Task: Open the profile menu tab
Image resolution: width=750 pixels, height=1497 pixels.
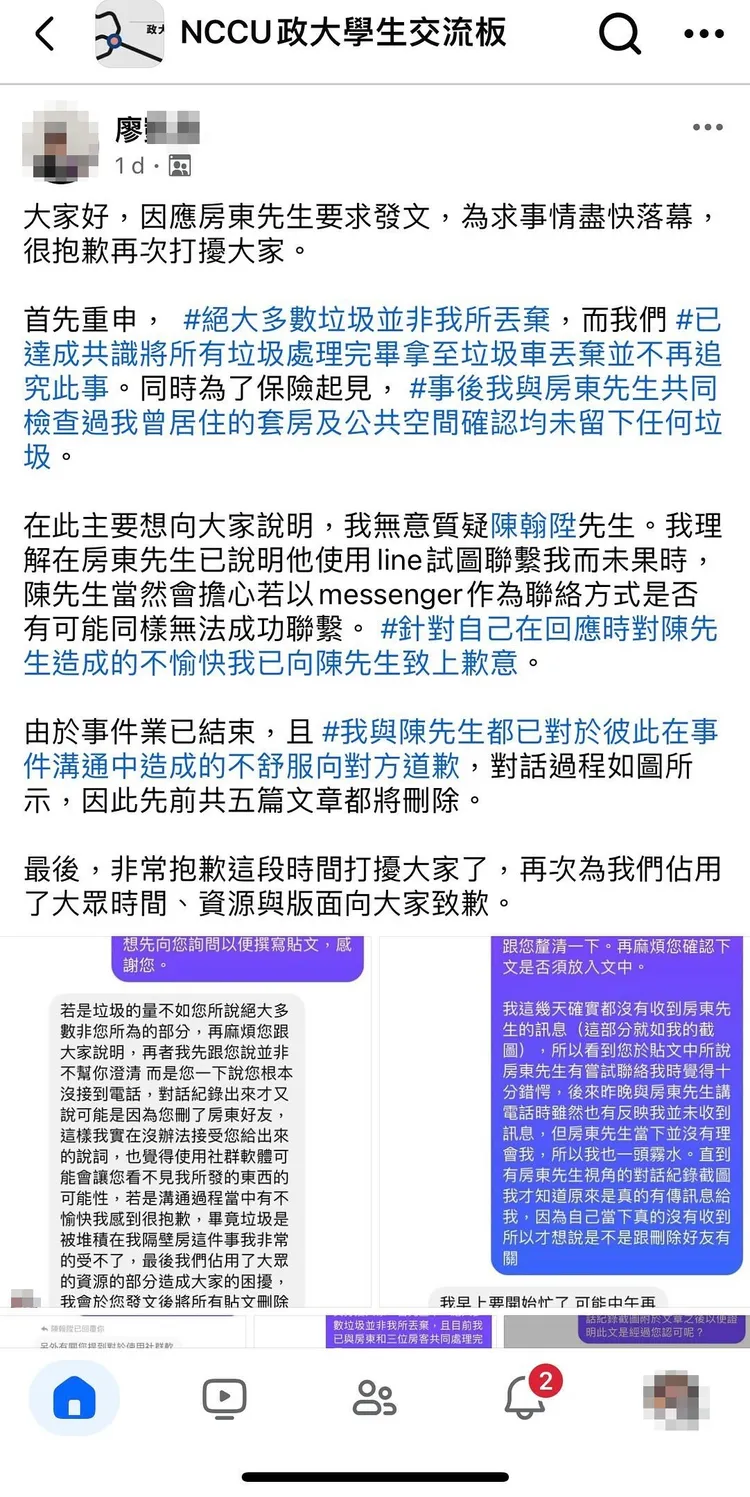Action: tap(675, 1398)
